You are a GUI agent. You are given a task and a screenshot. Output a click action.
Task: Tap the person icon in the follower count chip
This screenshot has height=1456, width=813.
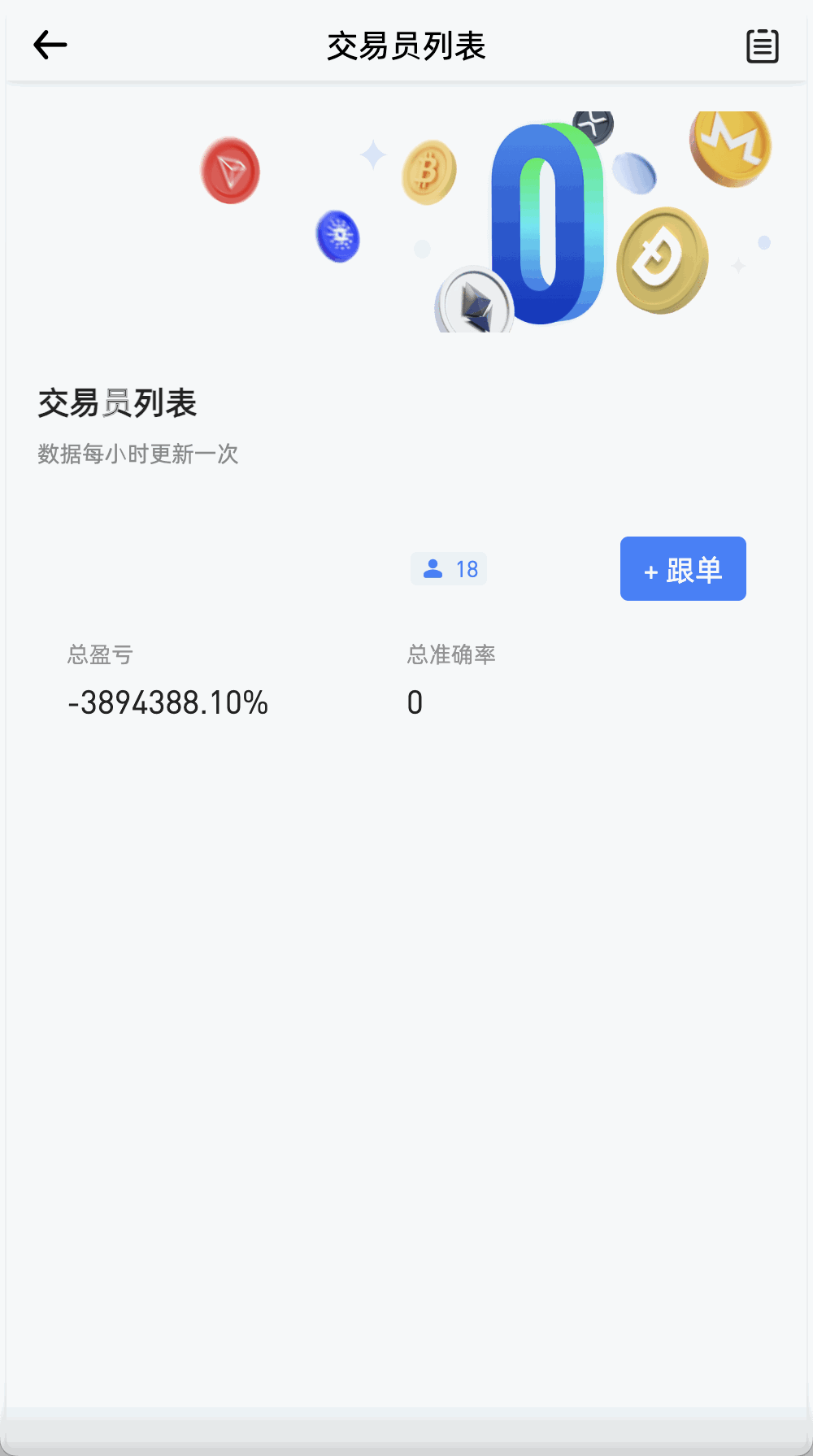click(433, 568)
